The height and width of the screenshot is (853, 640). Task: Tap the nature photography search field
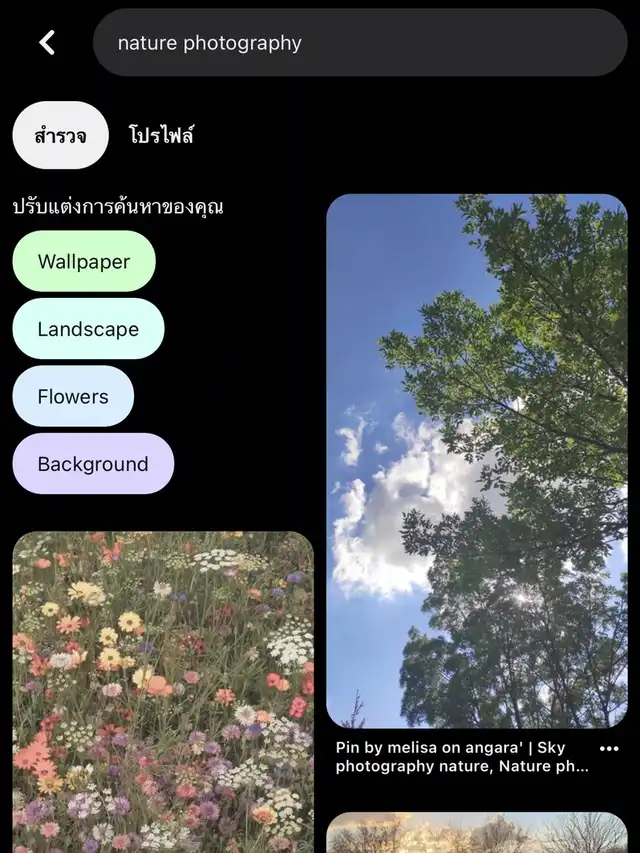click(360, 43)
